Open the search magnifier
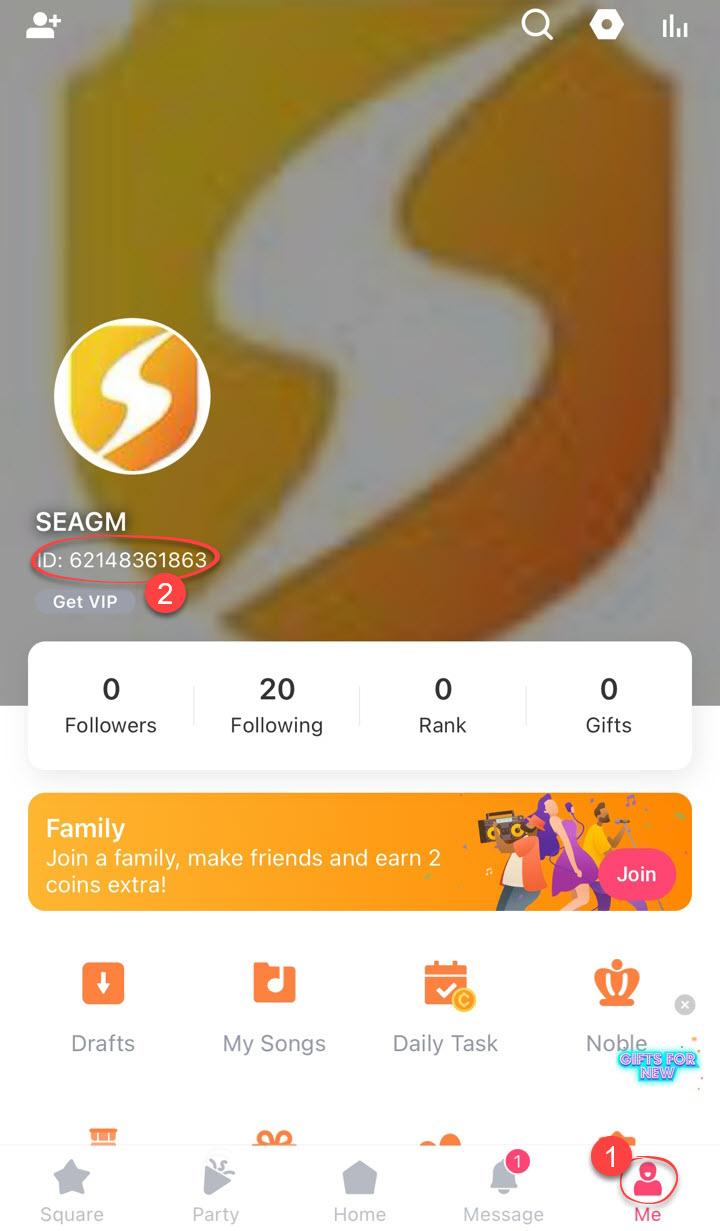 coord(537,25)
